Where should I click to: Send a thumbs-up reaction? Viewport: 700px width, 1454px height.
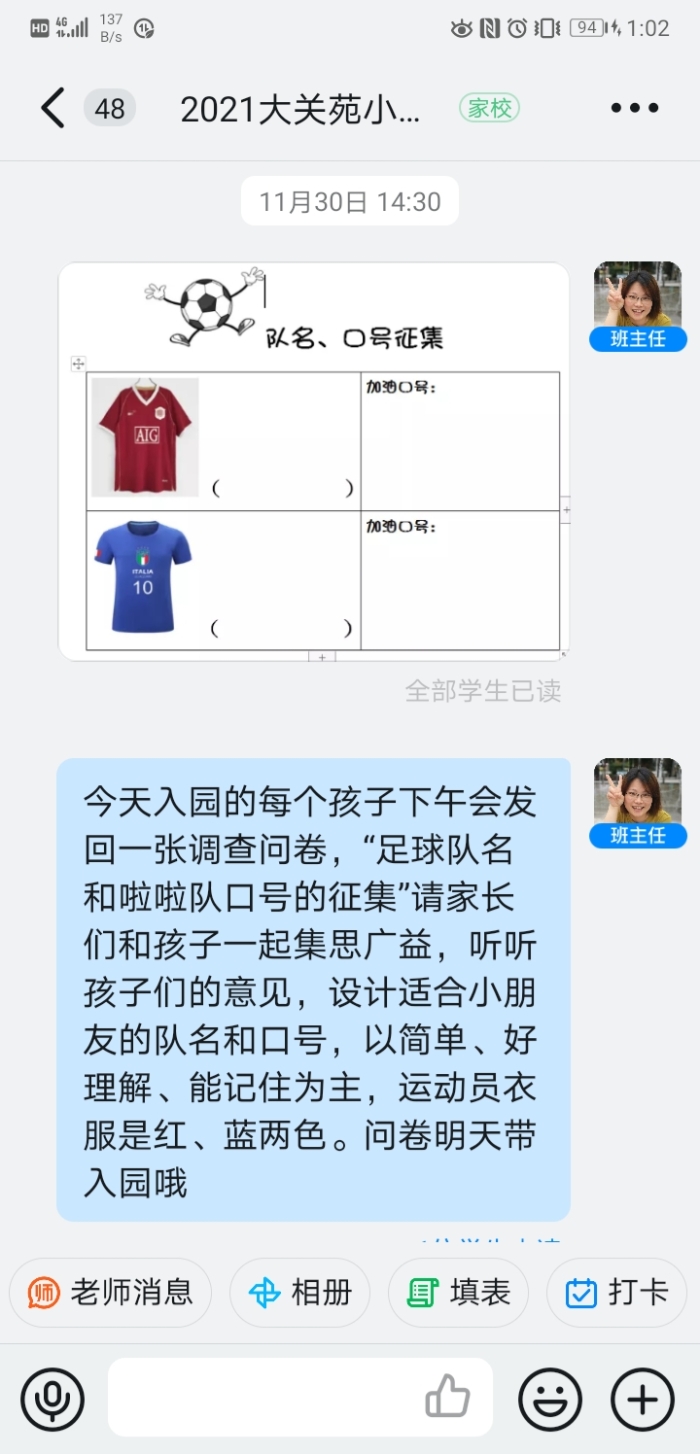(447, 1397)
